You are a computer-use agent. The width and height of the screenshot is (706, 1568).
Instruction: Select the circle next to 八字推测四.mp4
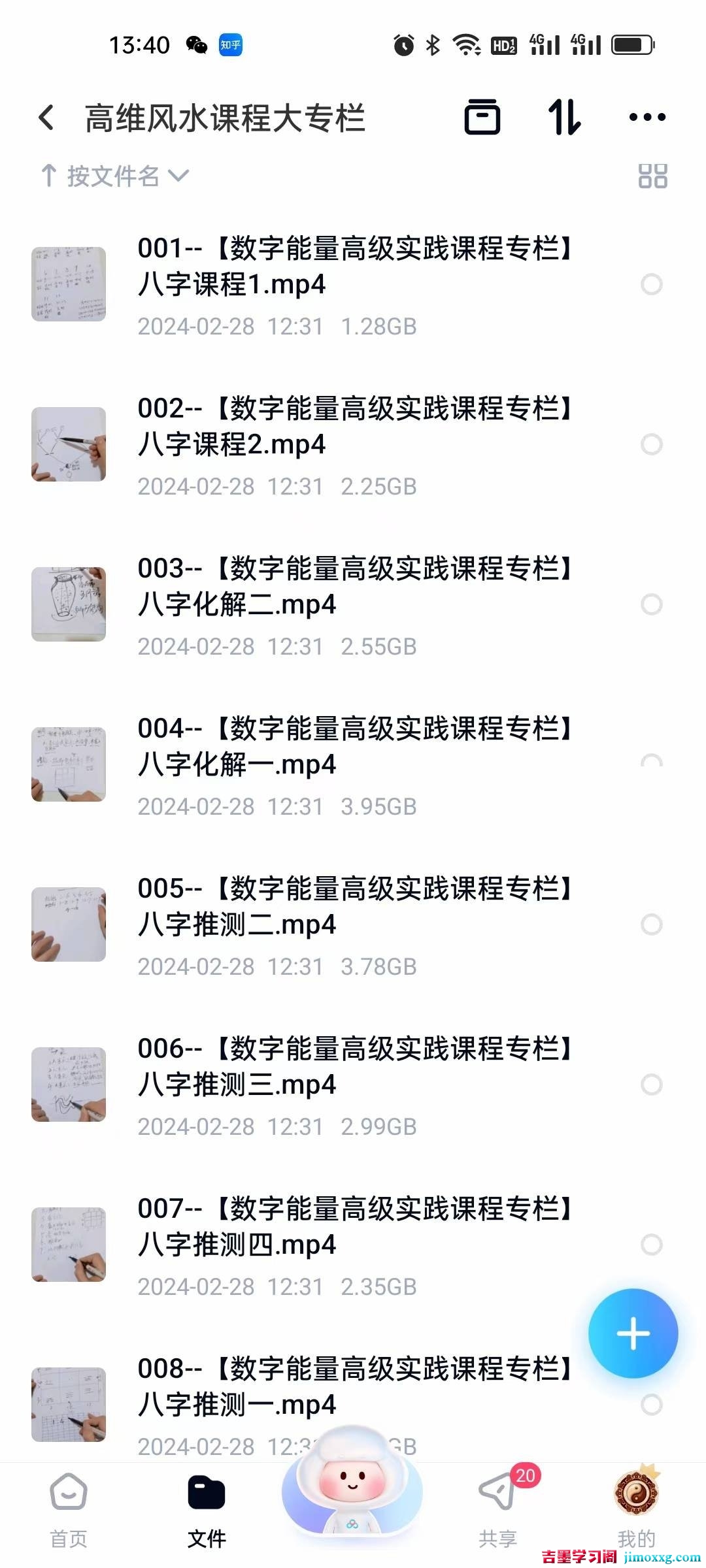[x=651, y=1245]
